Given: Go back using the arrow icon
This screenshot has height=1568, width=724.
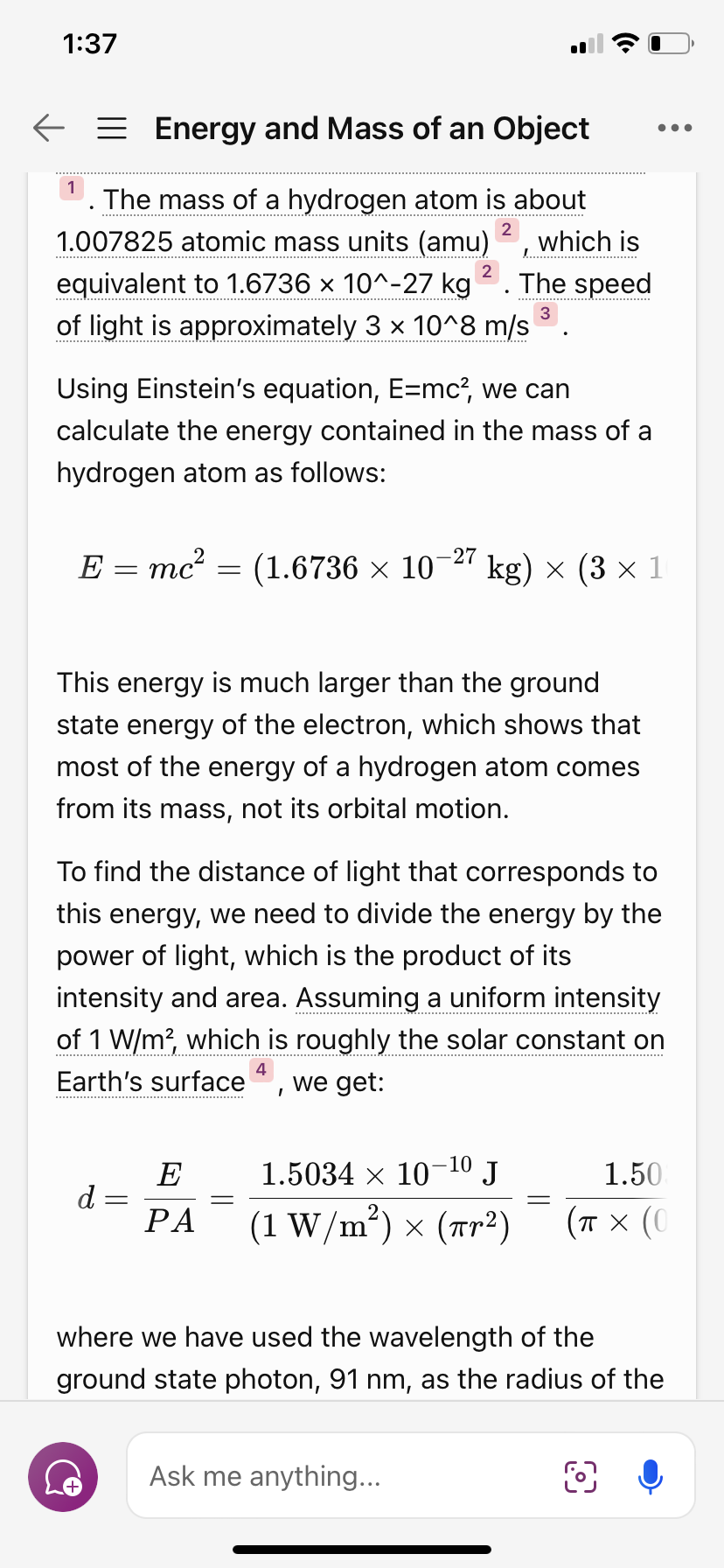Looking at the screenshot, I should 49,128.
